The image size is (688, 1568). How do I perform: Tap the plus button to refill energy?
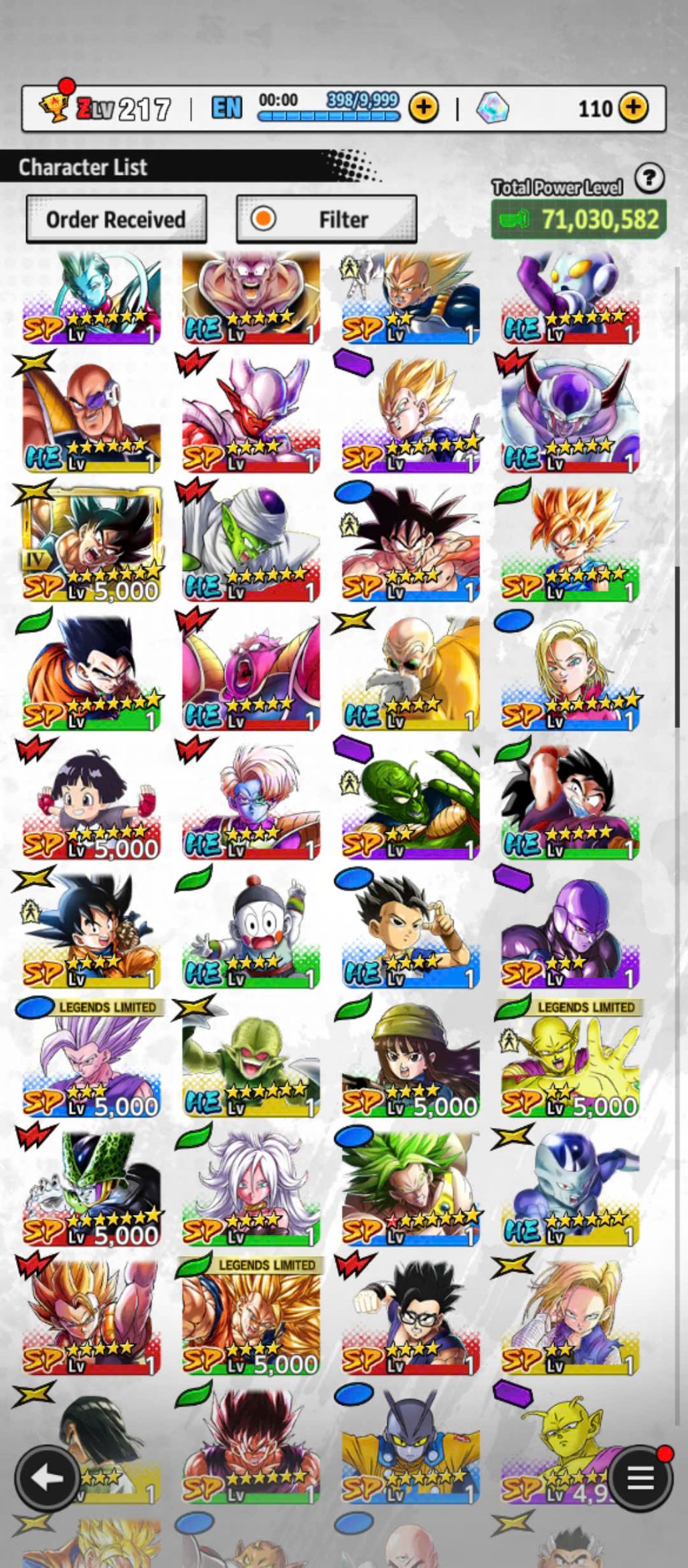423,108
